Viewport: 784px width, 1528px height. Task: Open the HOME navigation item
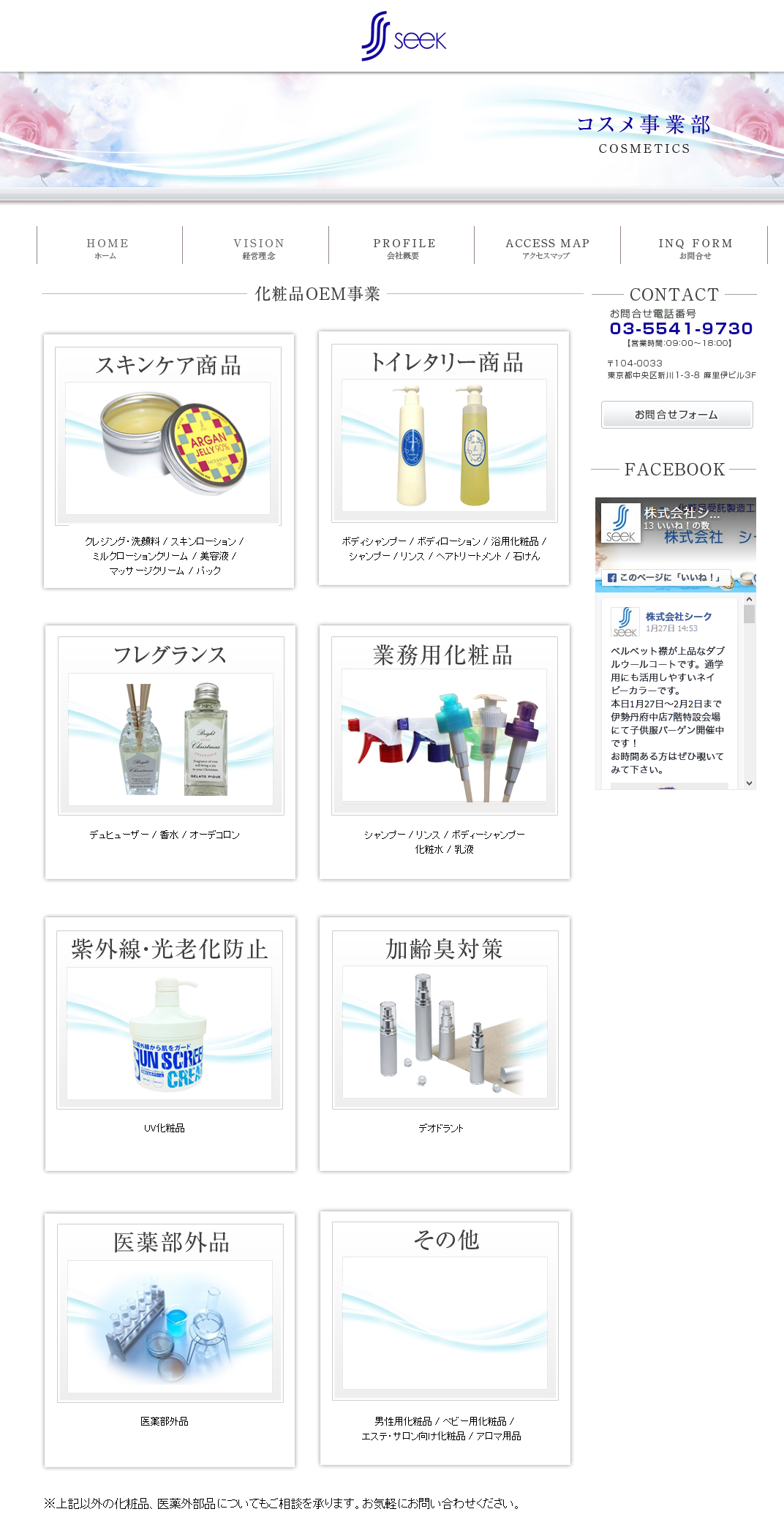(110, 248)
